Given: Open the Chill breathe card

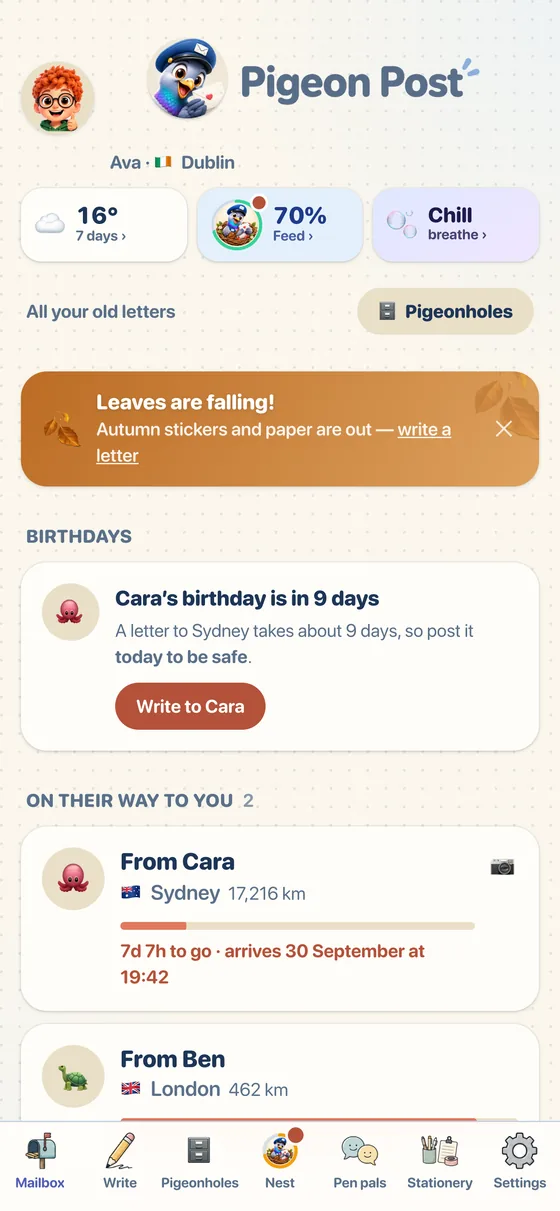Looking at the screenshot, I should 456,225.
